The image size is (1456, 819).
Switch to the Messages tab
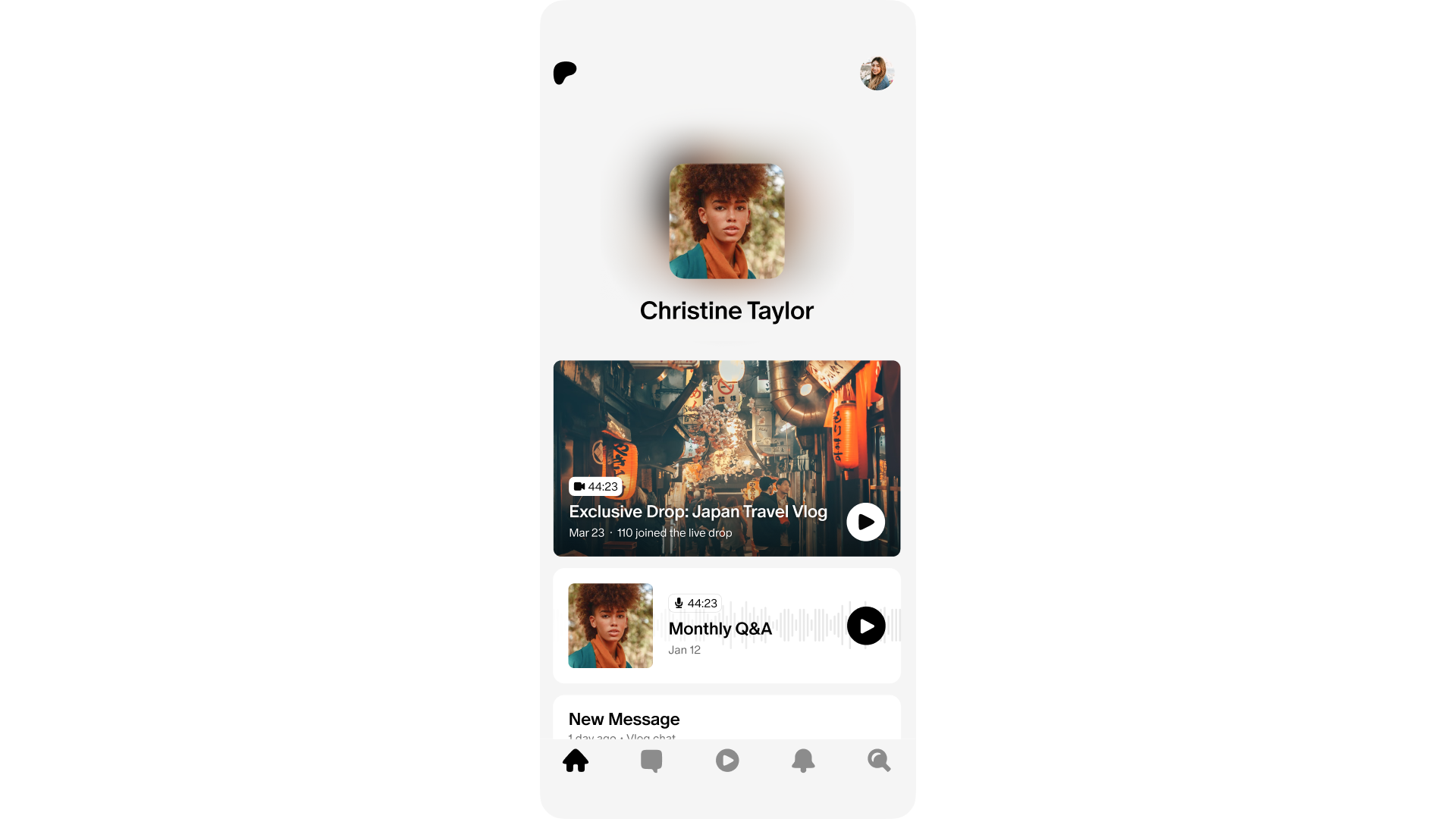[x=651, y=760]
